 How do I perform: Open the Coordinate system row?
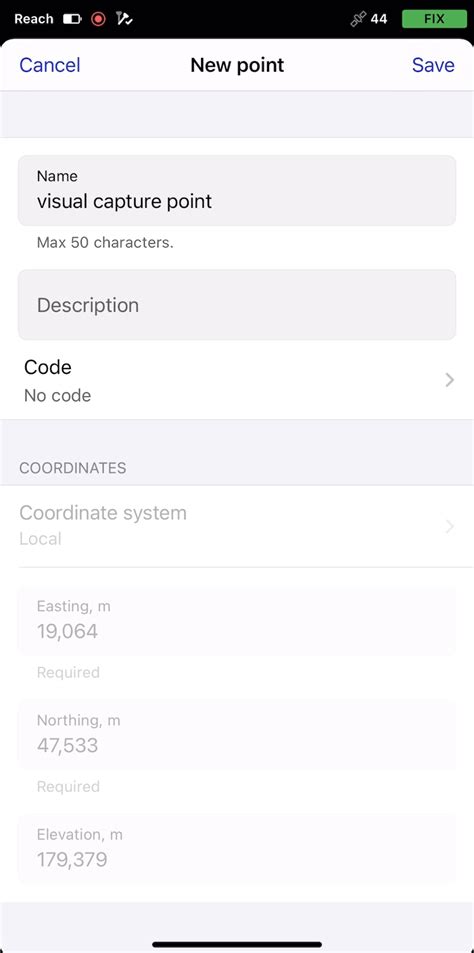[237, 526]
